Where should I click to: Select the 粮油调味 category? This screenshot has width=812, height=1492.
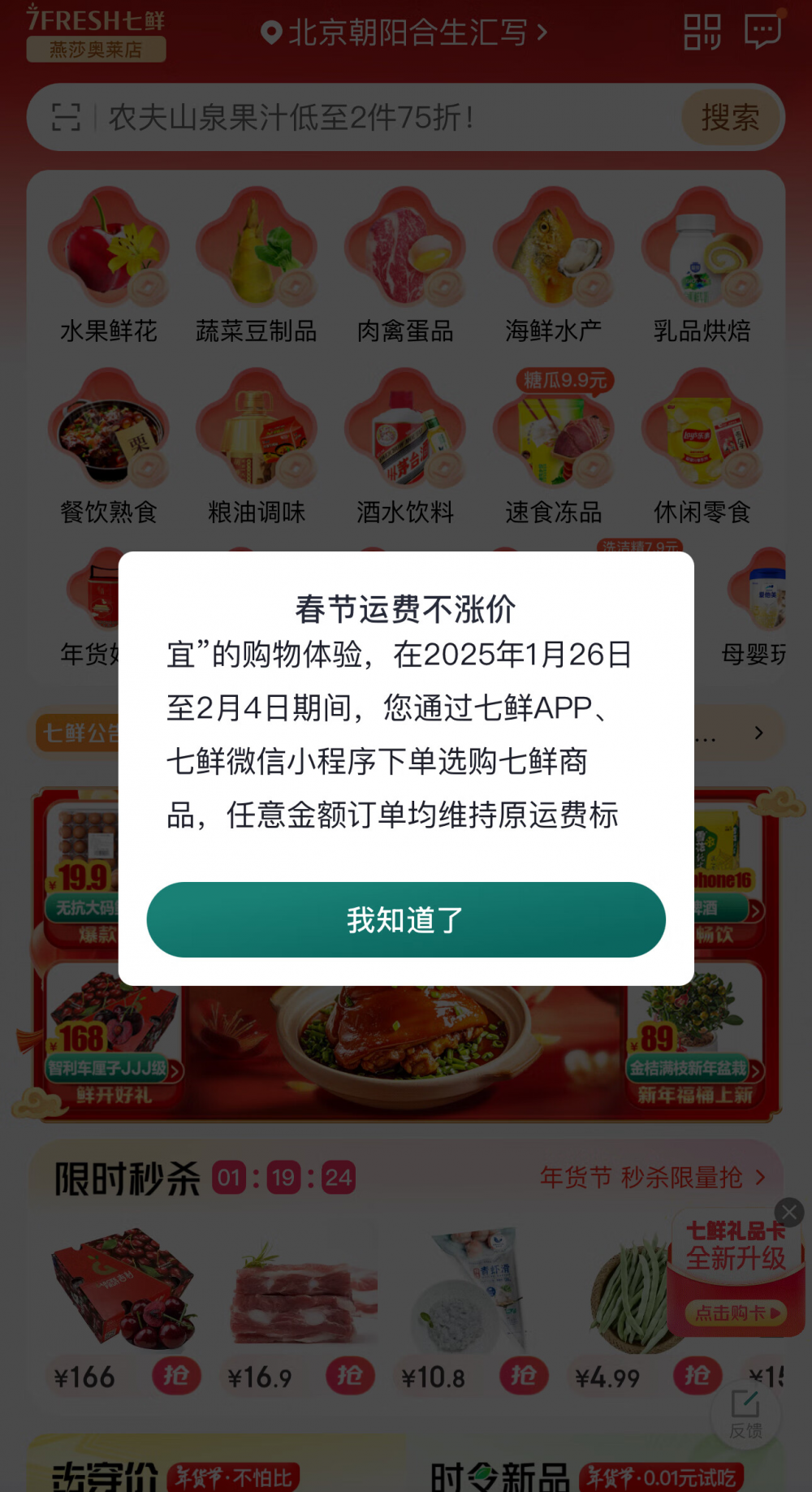tap(257, 448)
